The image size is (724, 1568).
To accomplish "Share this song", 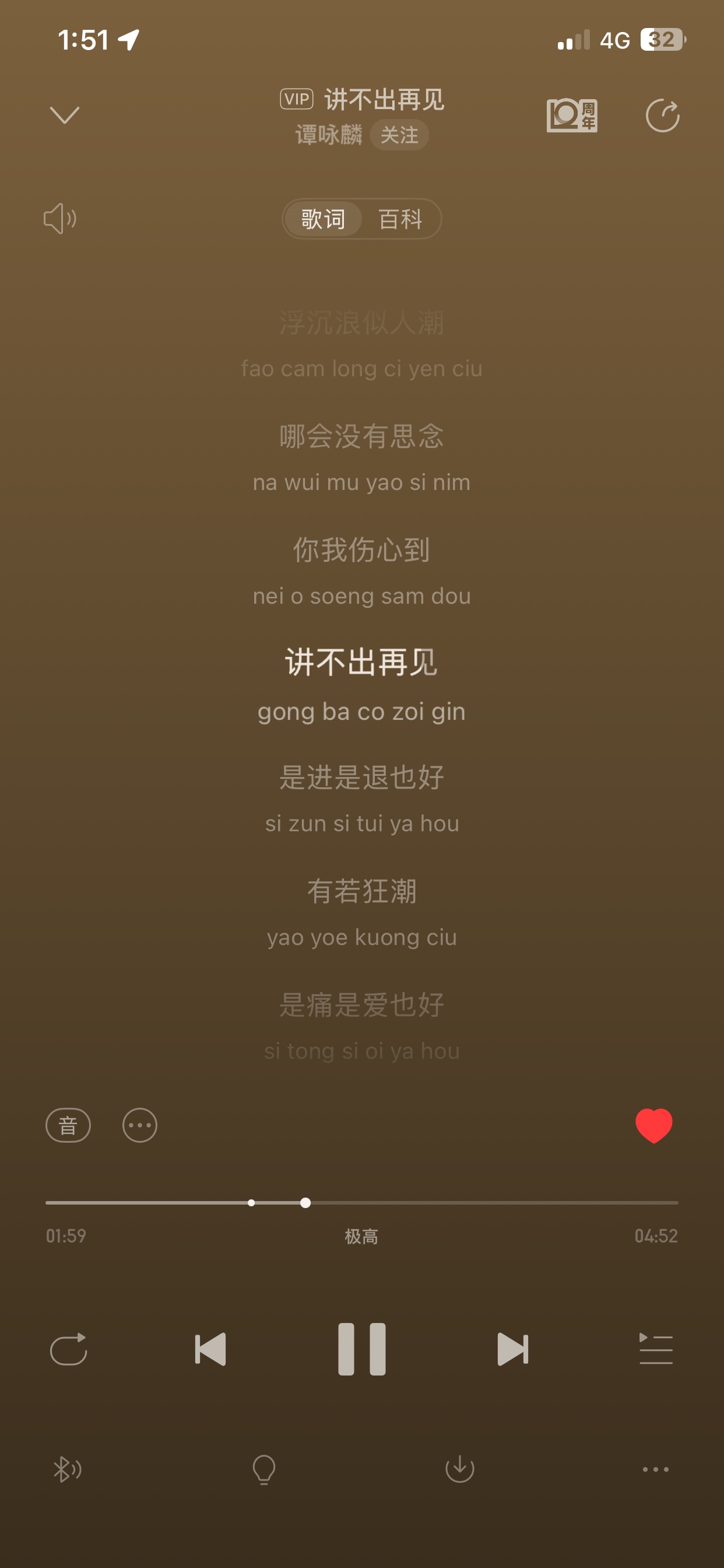I will (662, 115).
